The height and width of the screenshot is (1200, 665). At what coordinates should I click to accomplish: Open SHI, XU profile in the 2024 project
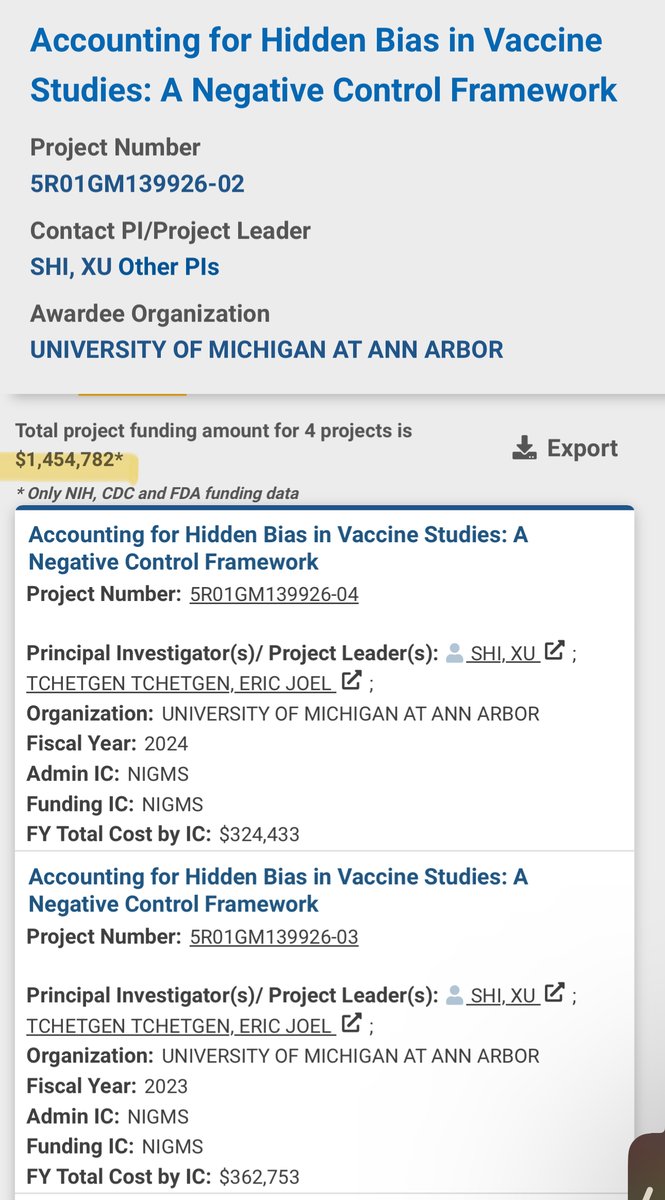pos(505,654)
